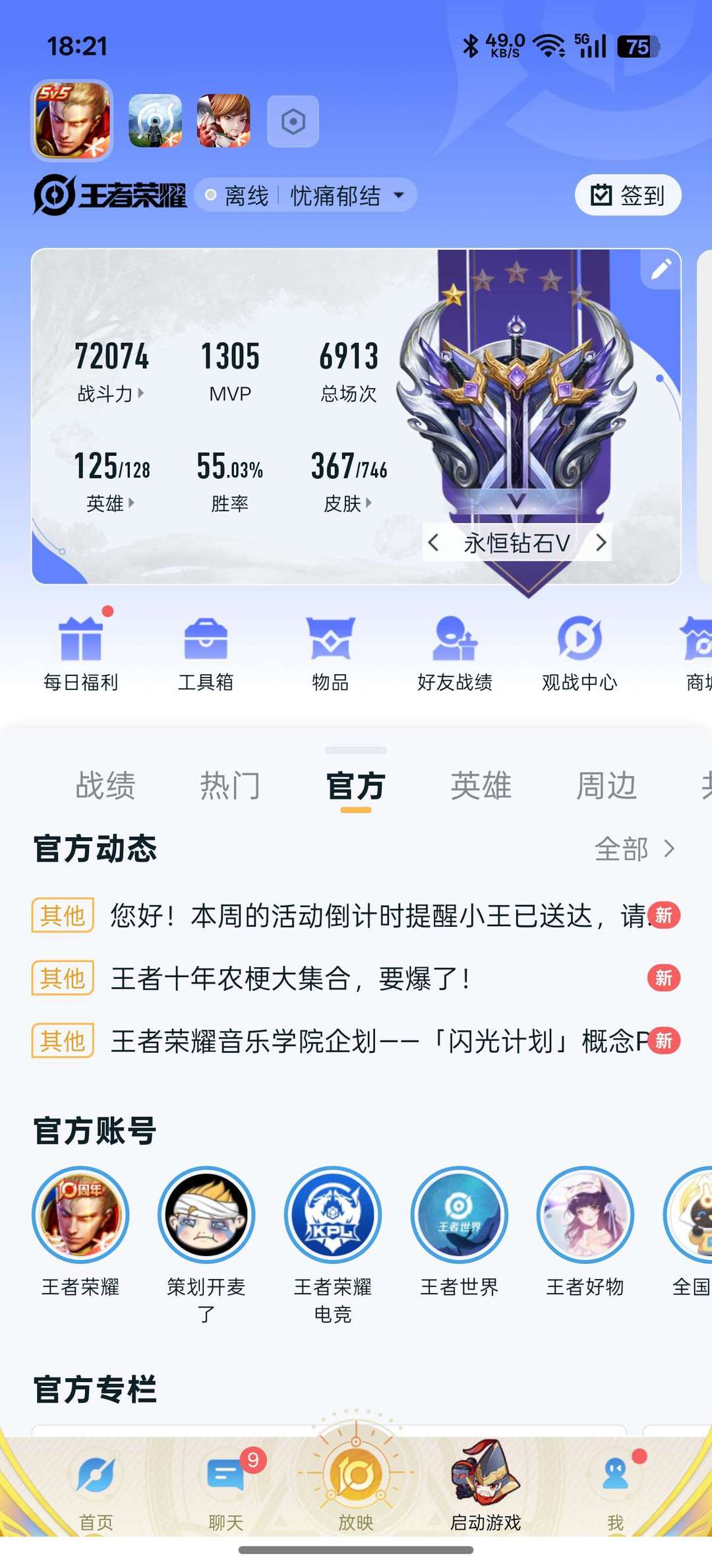Launch the 王者荣耀 game app icon at top

[72, 122]
